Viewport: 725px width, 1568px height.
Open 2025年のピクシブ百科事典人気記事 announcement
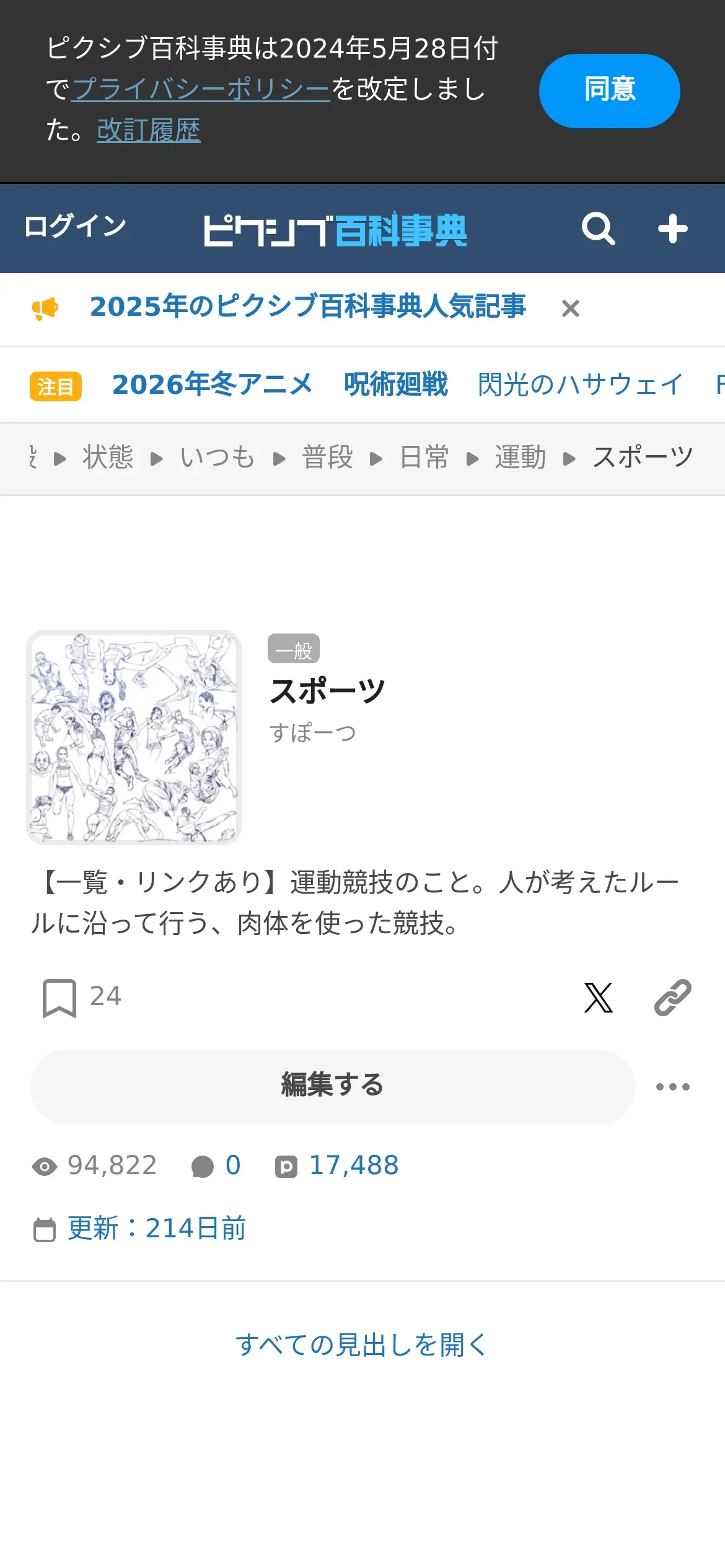pos(308,307)
